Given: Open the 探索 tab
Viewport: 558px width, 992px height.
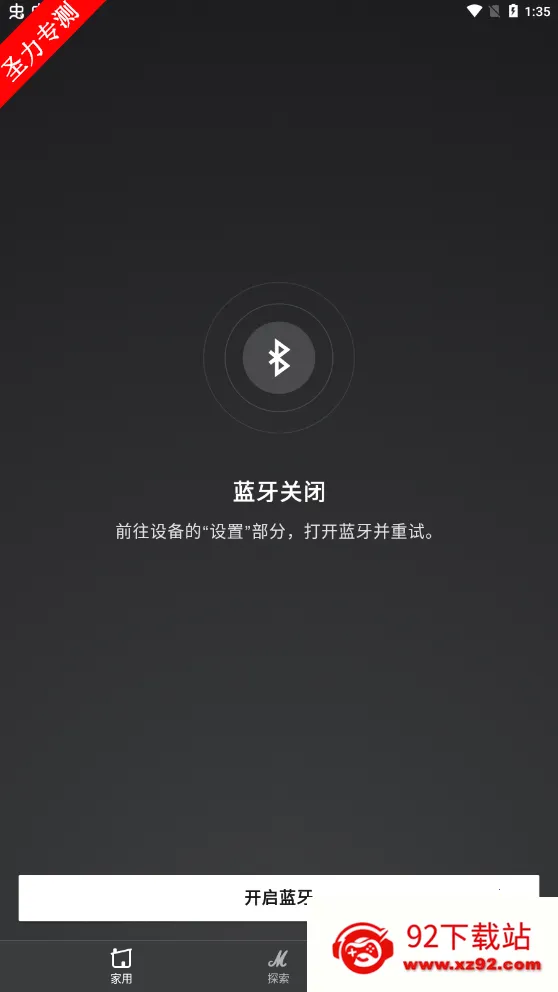Looking at the screenshot, I should [x=278, y=966].
